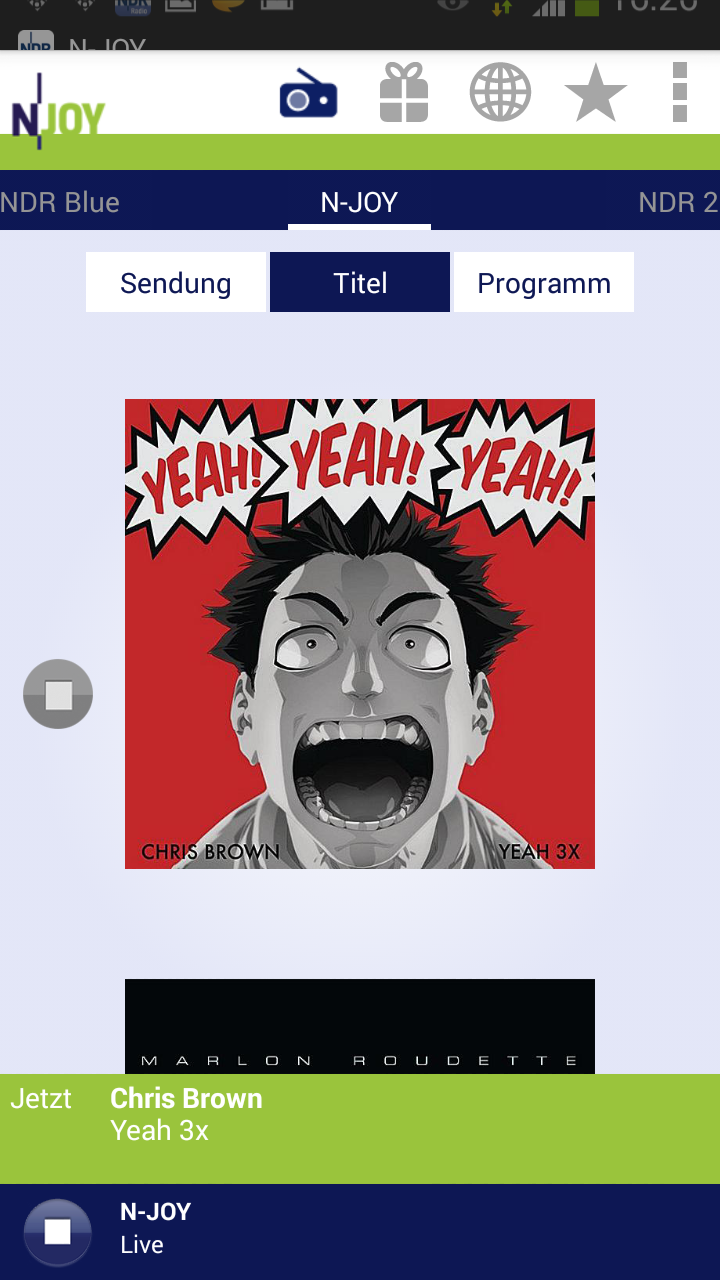Select the N-JOY station tab
The height and width of the screenshot is (1280, 720).
360,202
